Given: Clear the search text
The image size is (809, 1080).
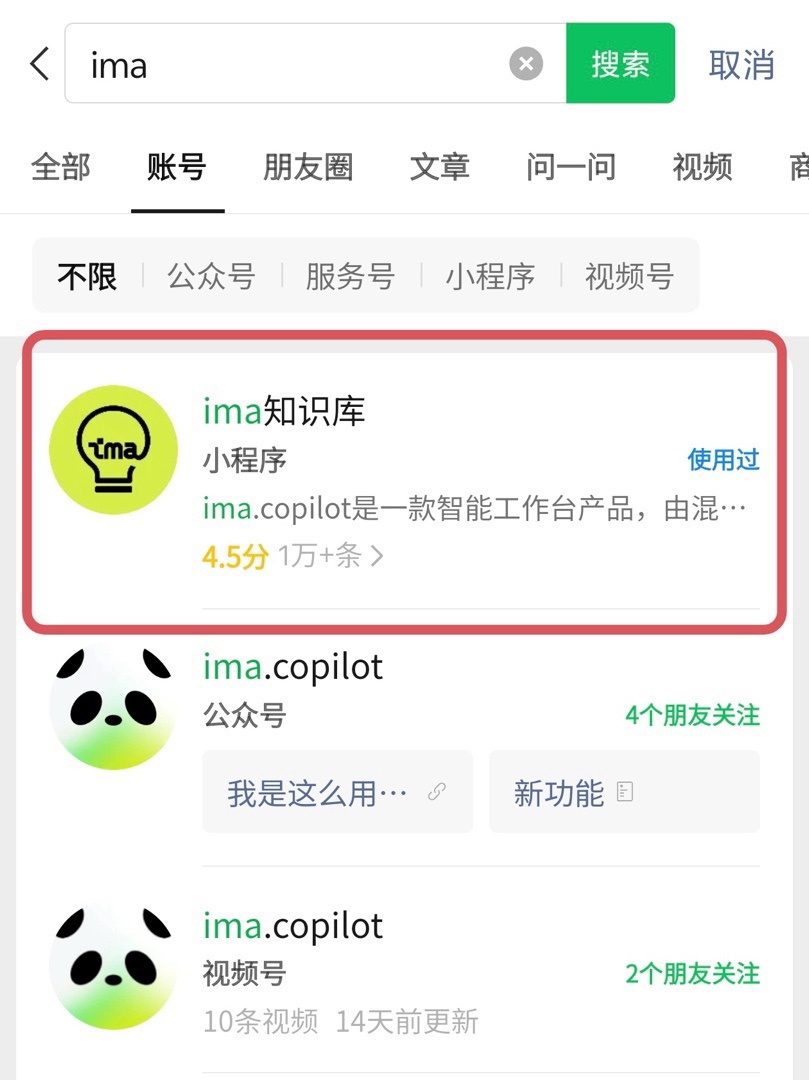Looking at the screenshot, I should pos(526,65).
